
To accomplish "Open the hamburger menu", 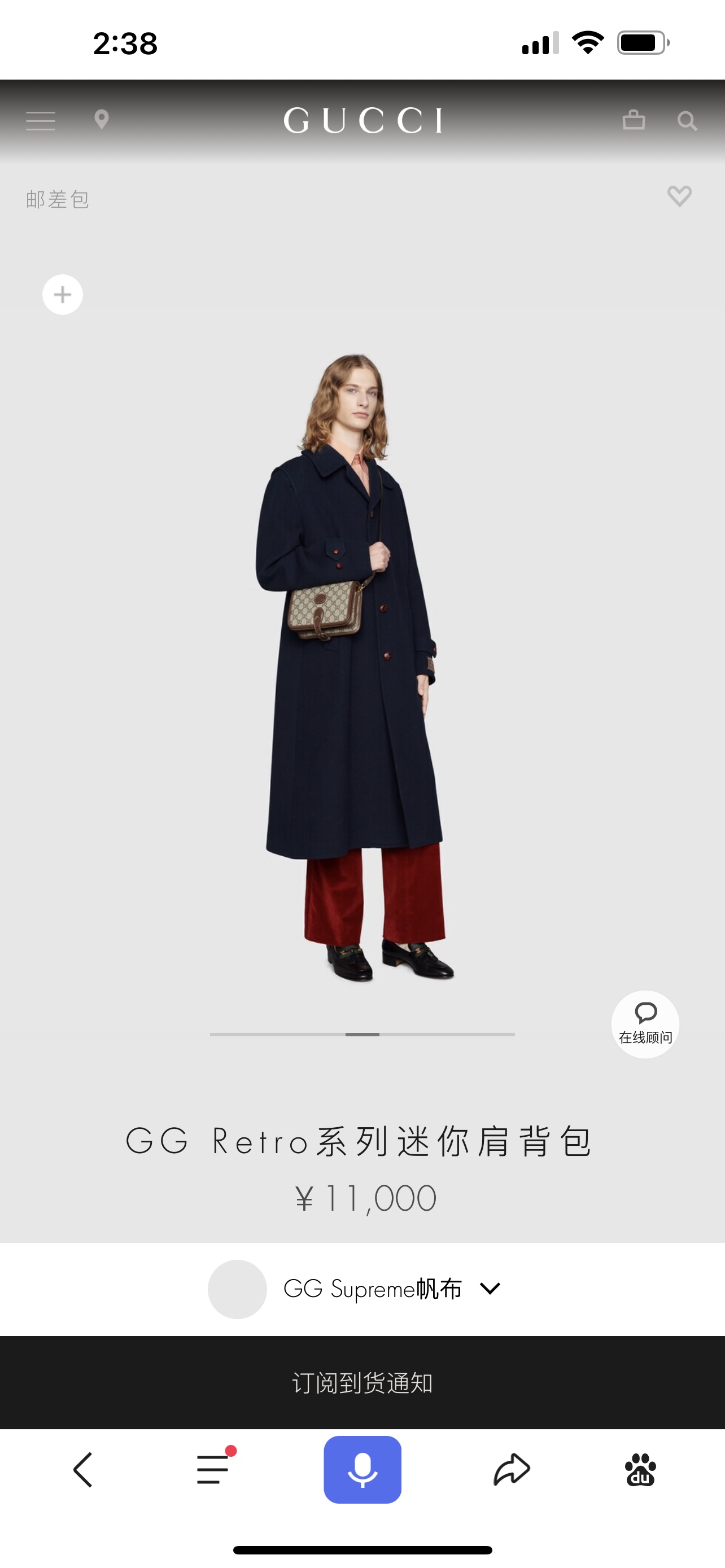I will coord(41,121).
